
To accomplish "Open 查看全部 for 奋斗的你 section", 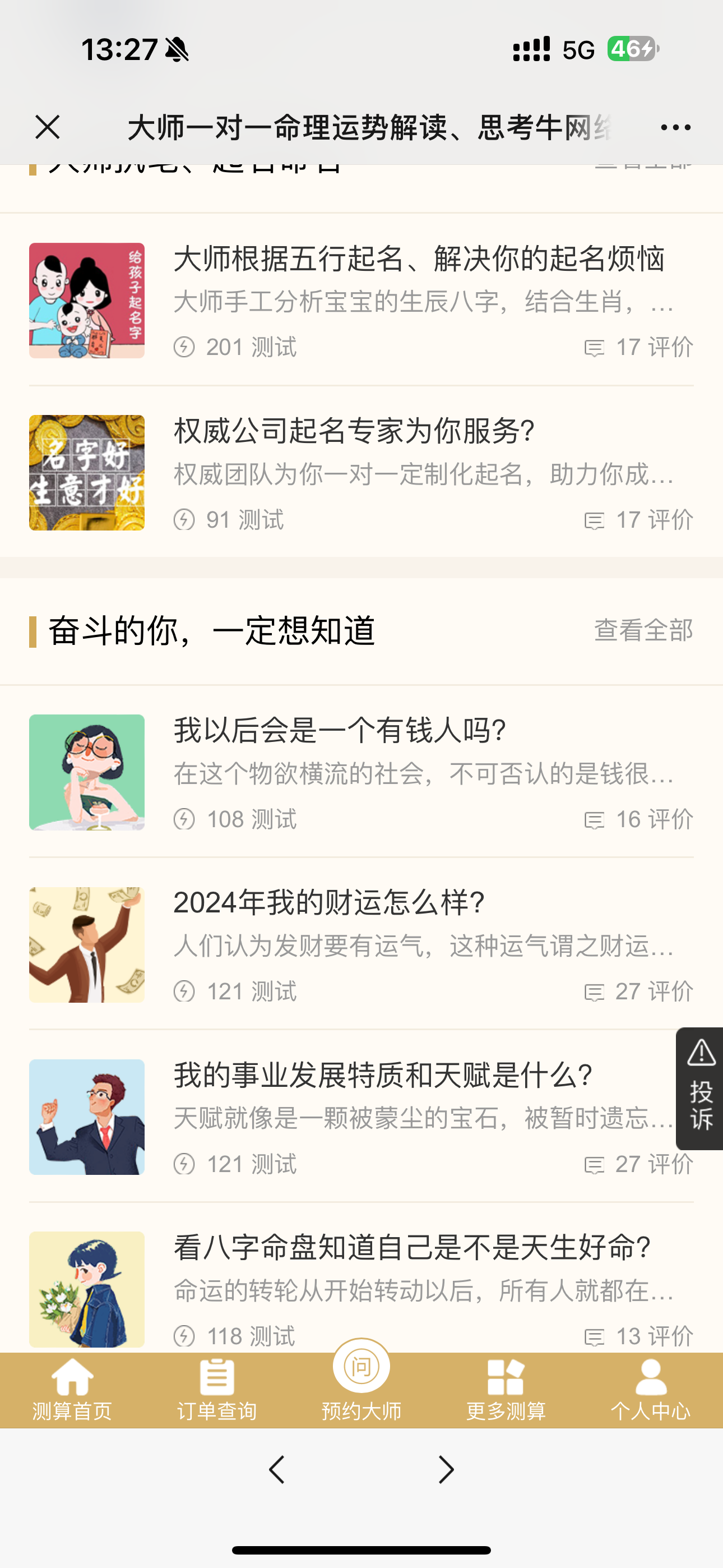I will pos(643,630).
